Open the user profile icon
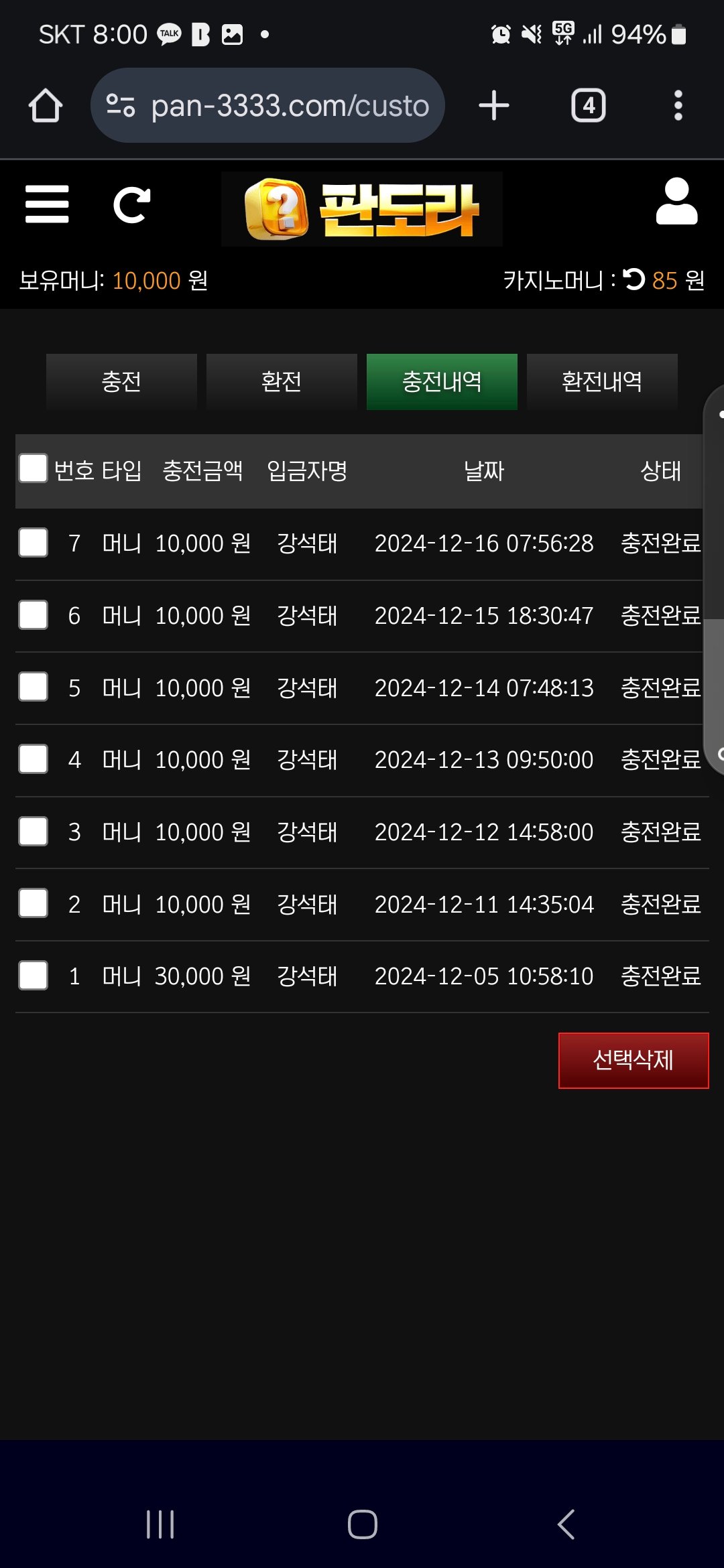Screen dimensions: 724x1568 [676, 202]
